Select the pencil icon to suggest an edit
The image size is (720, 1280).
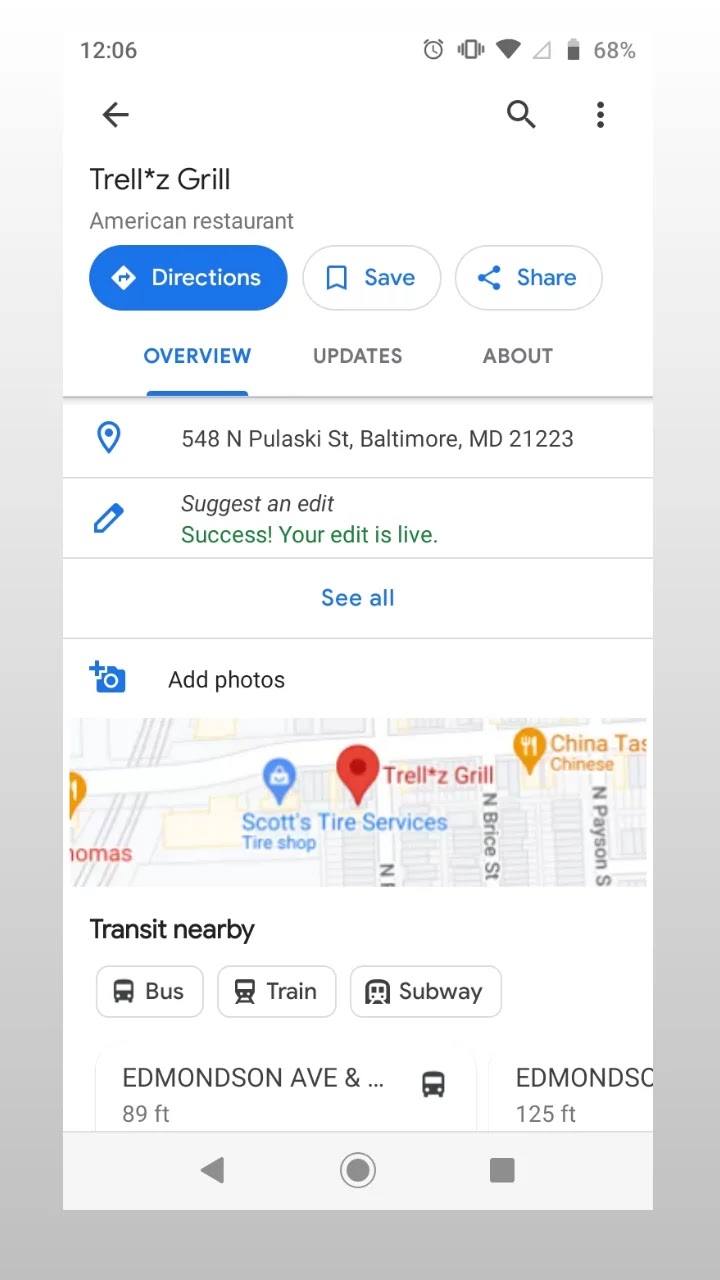(110, 517)
